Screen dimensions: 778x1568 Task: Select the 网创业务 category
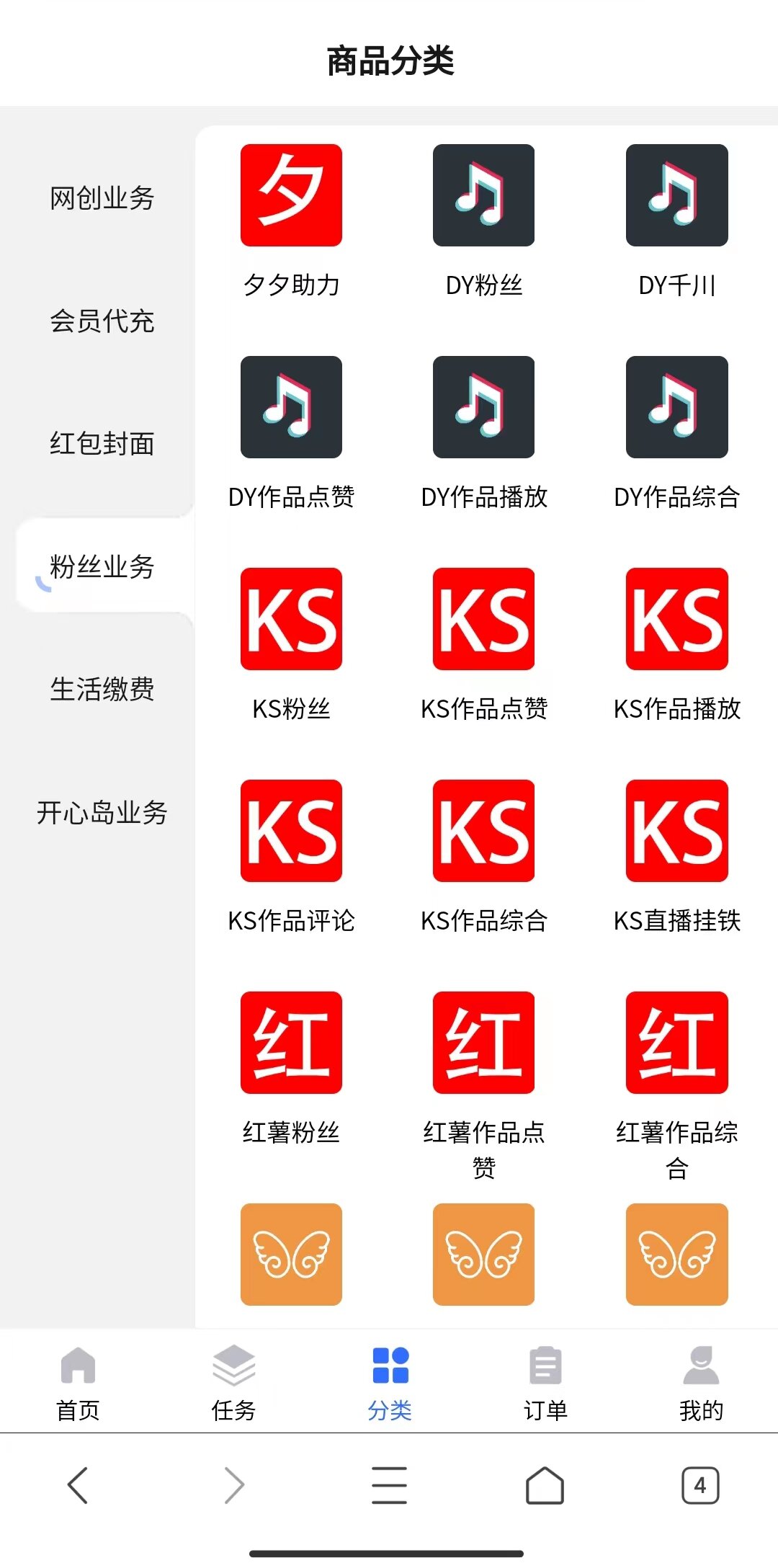click(101, 200)
